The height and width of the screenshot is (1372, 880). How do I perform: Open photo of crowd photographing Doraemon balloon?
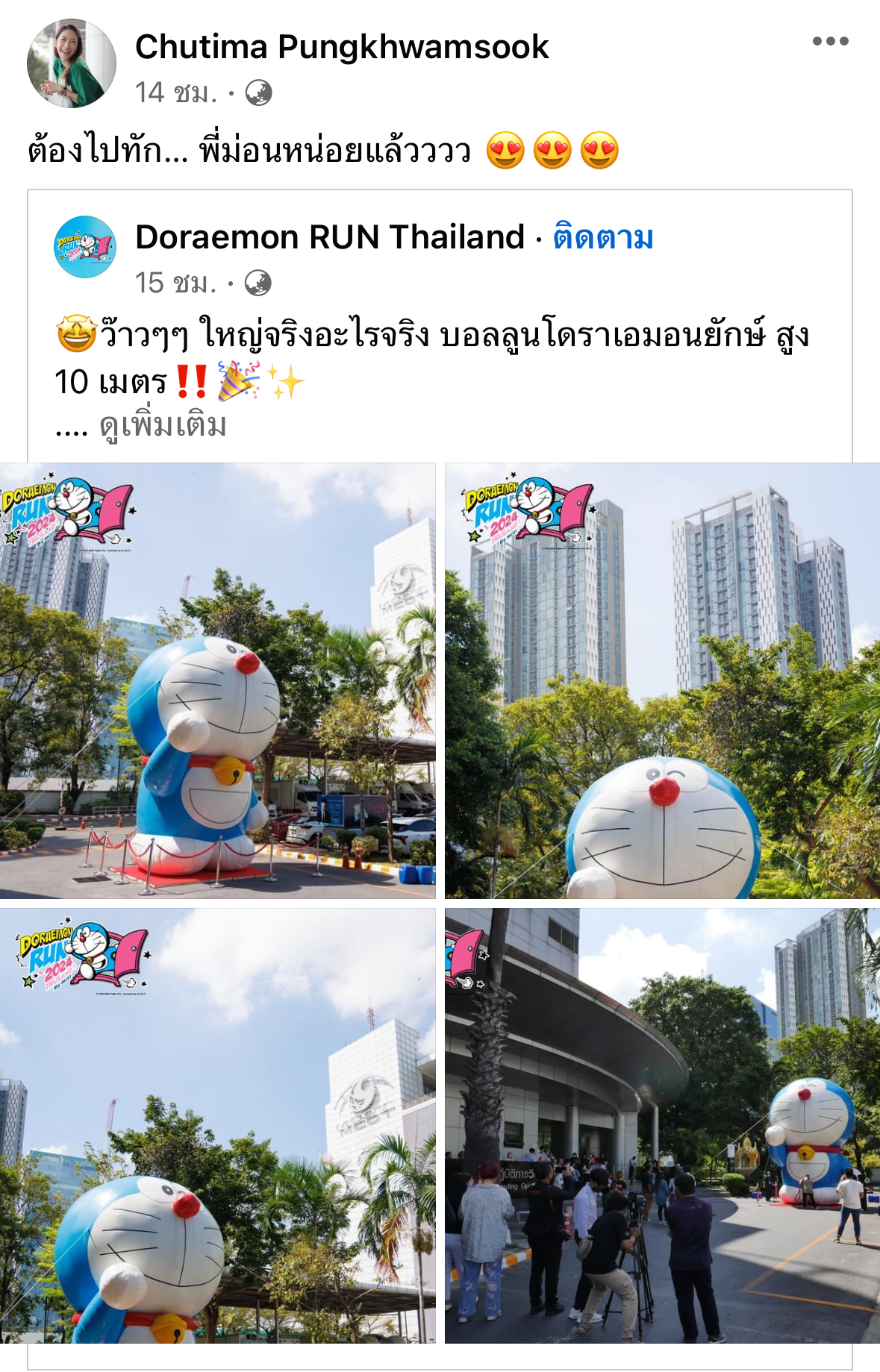[662, 1125]
